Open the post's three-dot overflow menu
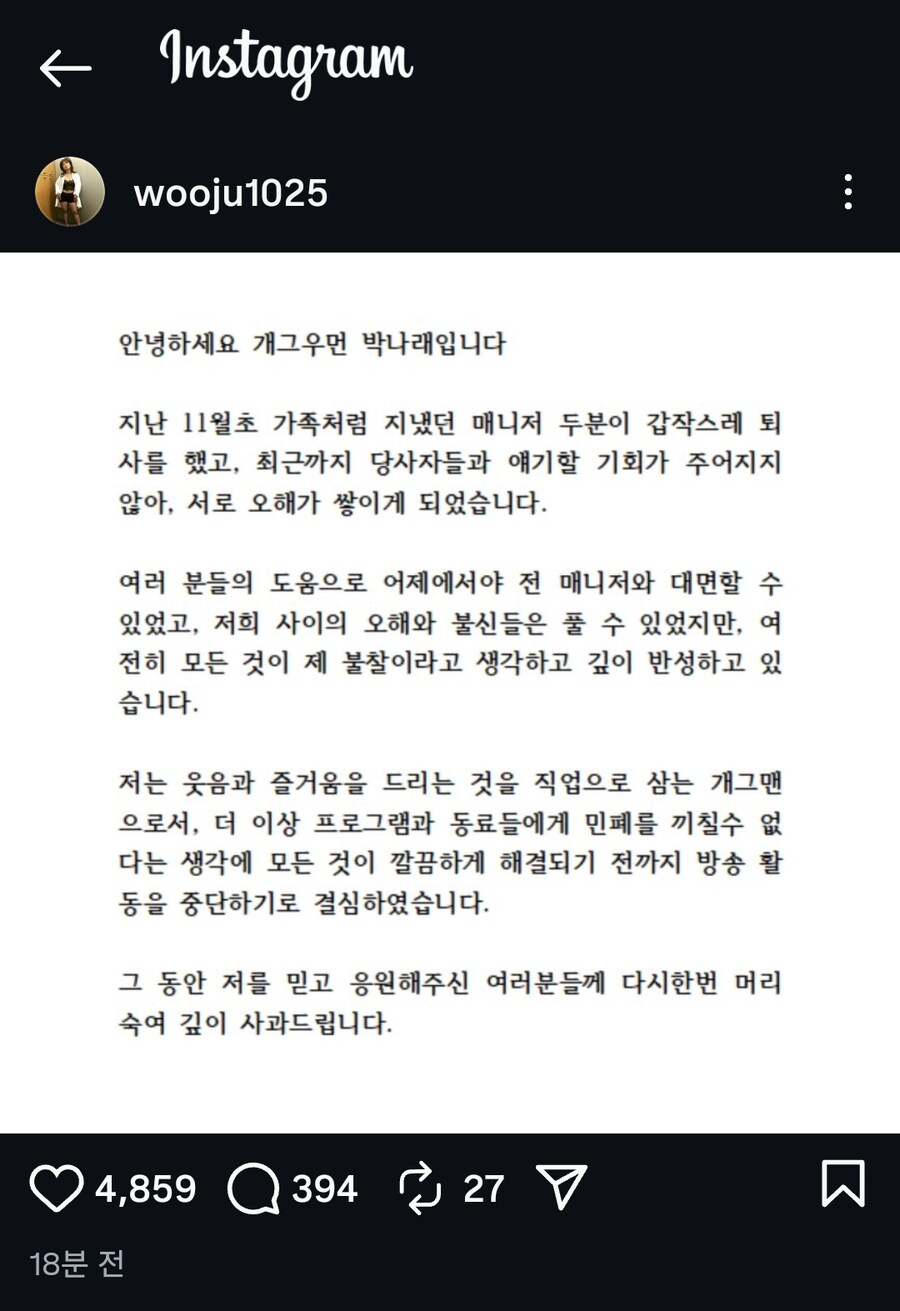This screenshot has width=900, height=1311. coord(848,192)
